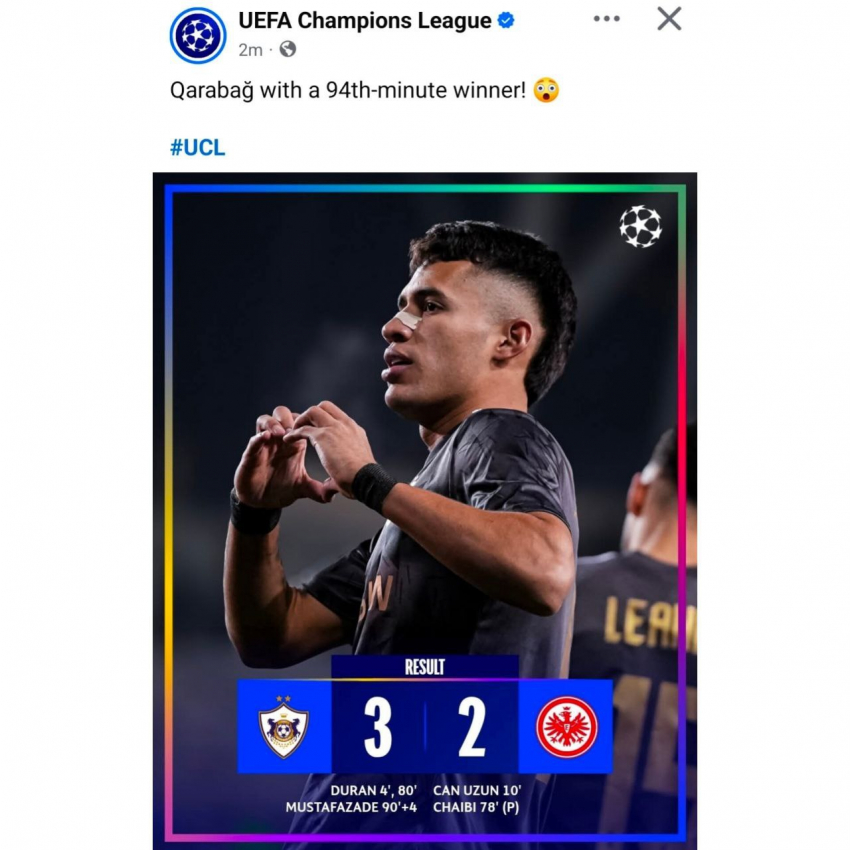This screenshot has width=850, height=850.
Task: Open the #UCL hashtag
Action: point(197,148)
